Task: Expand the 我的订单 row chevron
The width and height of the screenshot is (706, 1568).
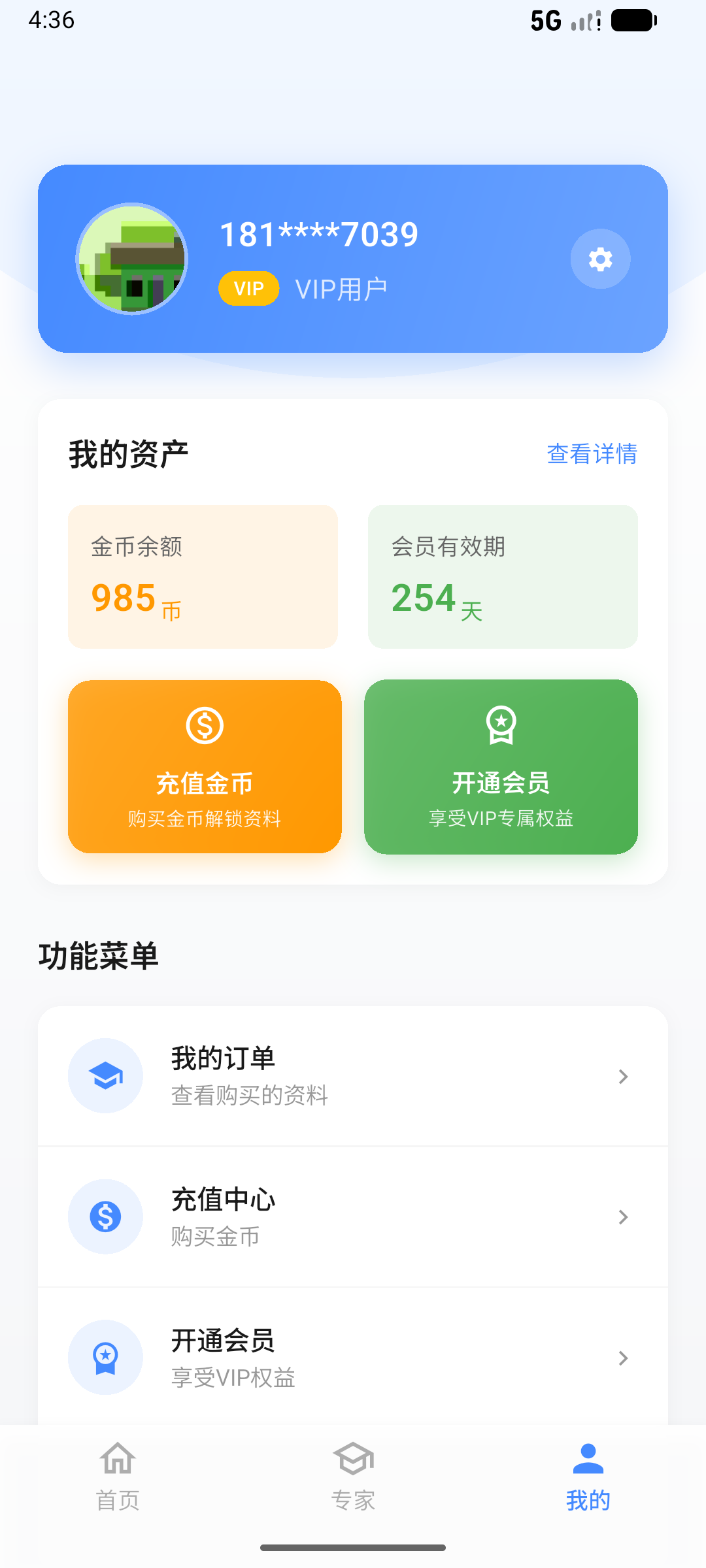Action: [x=622, y=1076]
